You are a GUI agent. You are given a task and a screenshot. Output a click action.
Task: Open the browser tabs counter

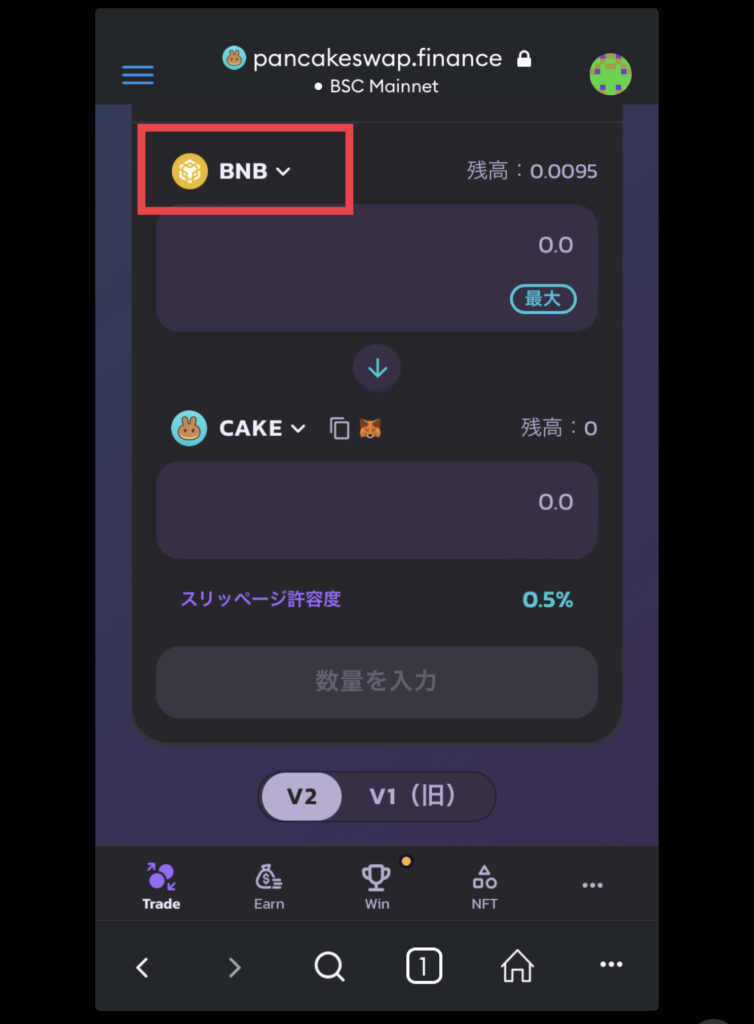[x=424, y=966]
